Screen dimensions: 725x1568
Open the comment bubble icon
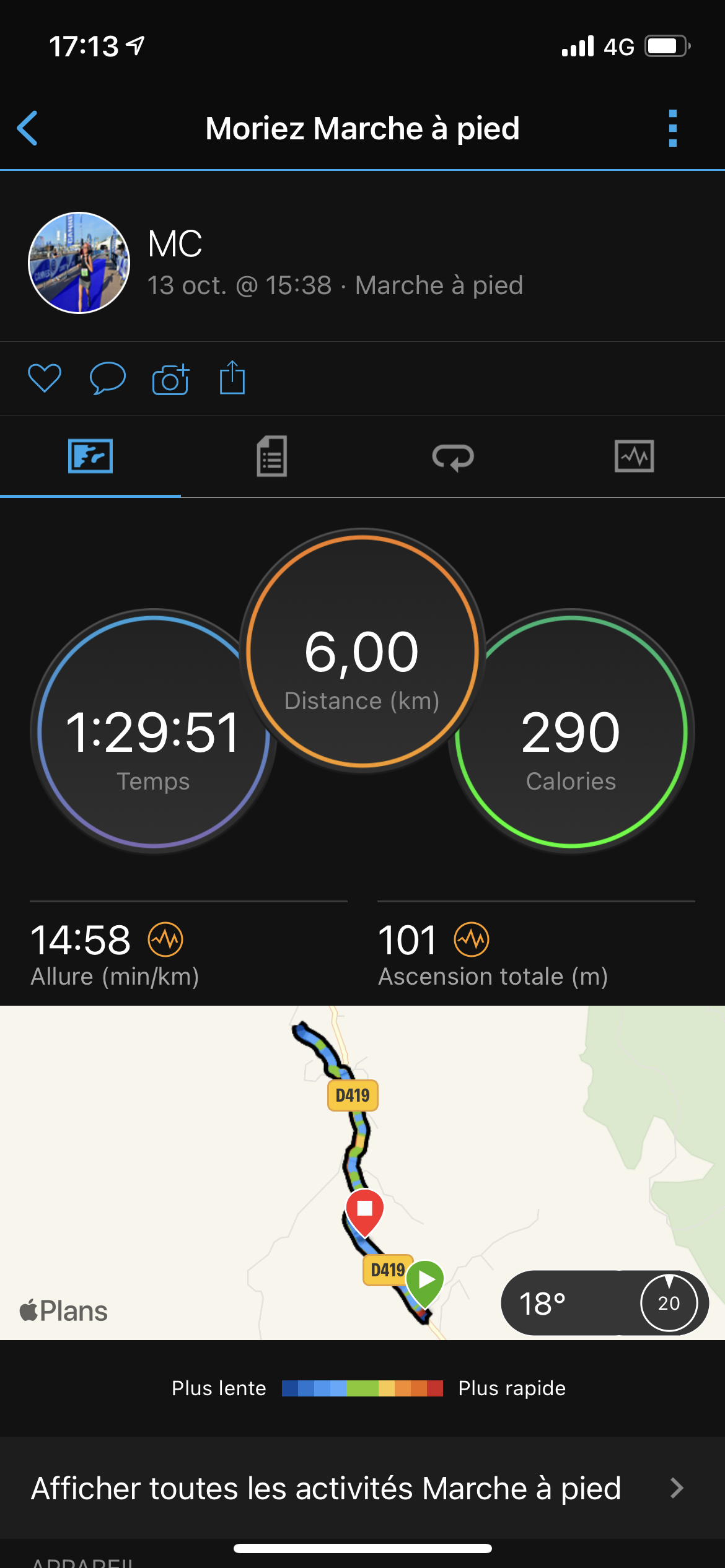[x=108, y=378]
